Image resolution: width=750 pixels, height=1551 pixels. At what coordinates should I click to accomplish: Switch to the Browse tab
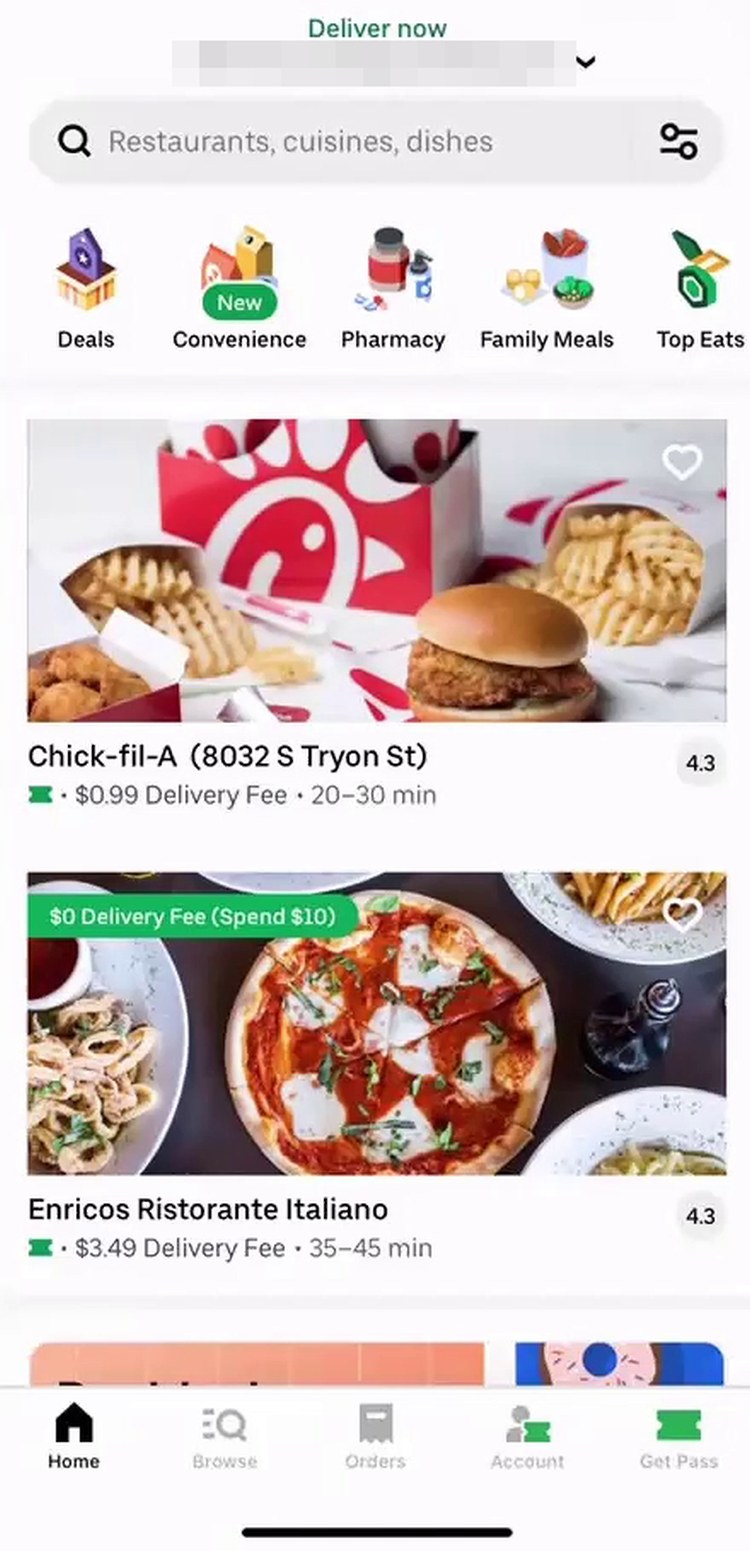(225, 1435)
